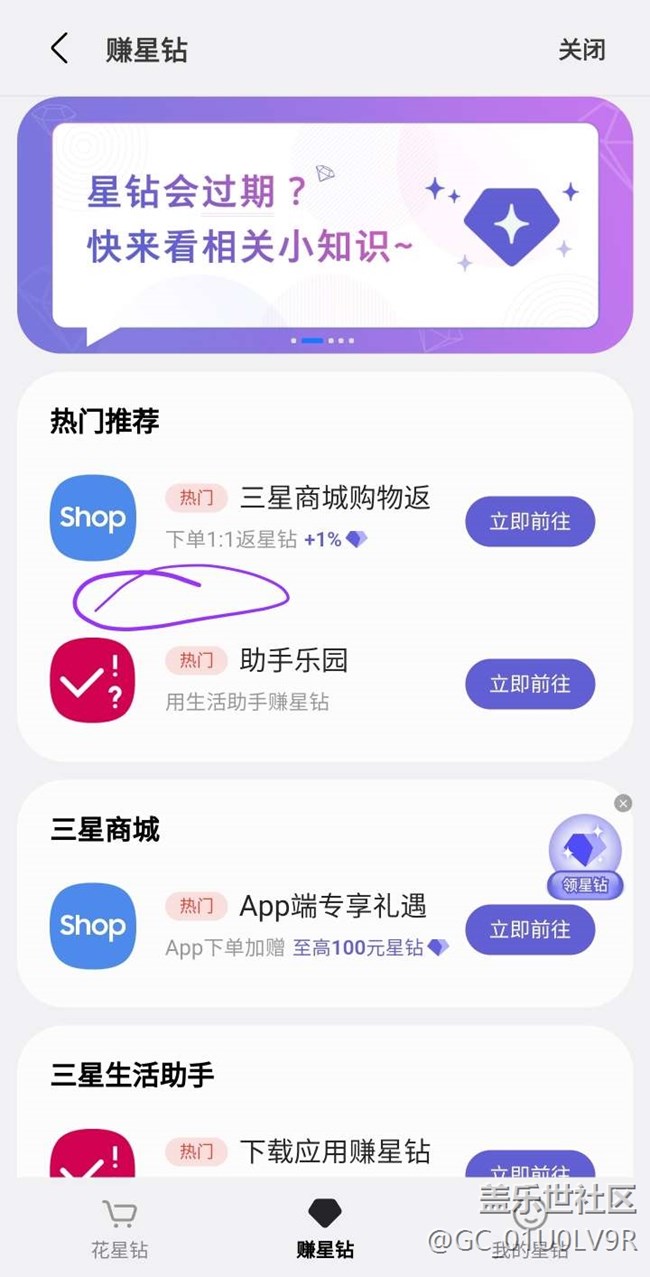The image size is (650, 1277).
Task: Open the 星钻会过期 banner
Action: (x=325, y=225)
